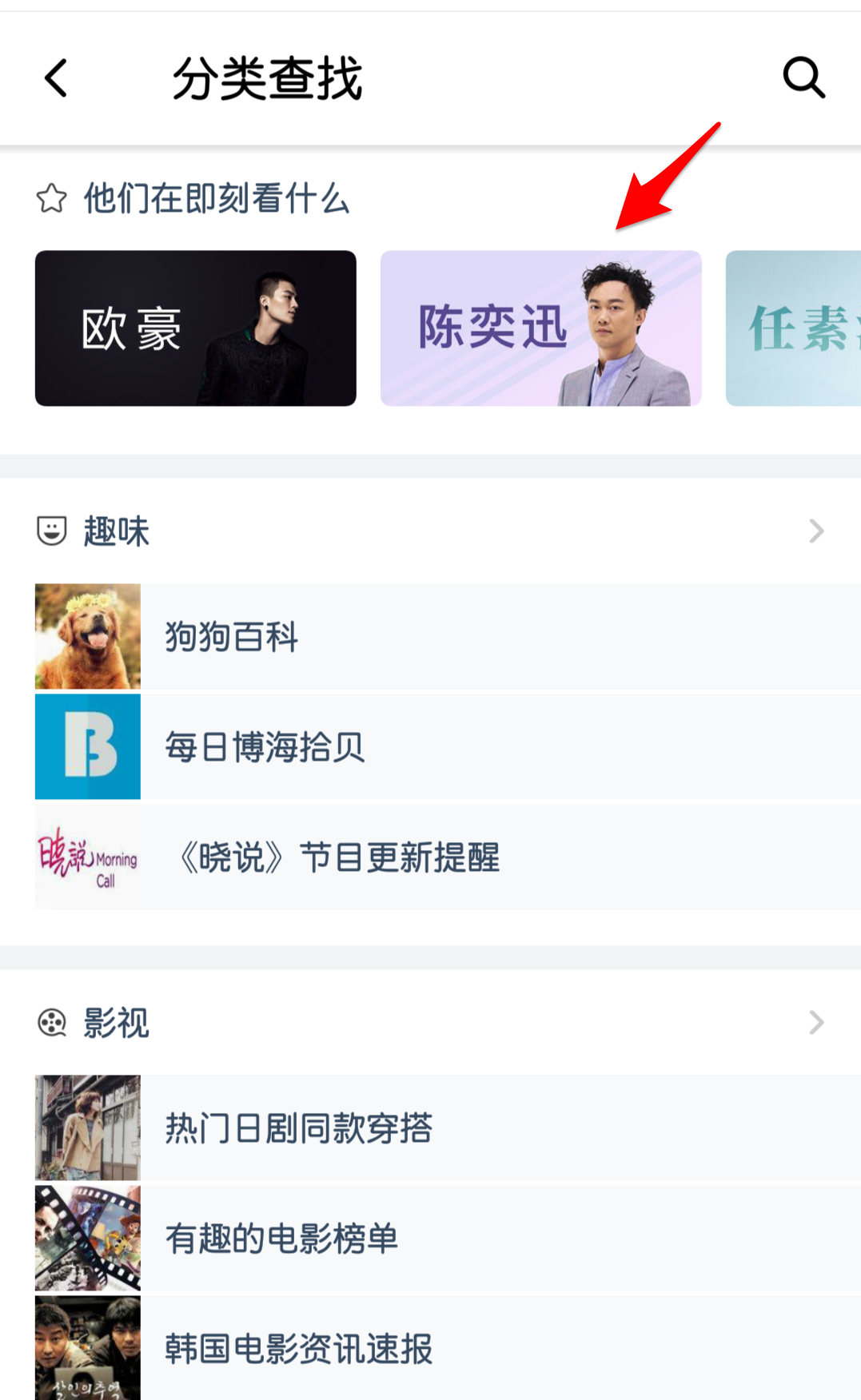Open 有趣的电影榜单 topic
The height and width of the screenshot is (1400, 861).
click(448, 1239)
